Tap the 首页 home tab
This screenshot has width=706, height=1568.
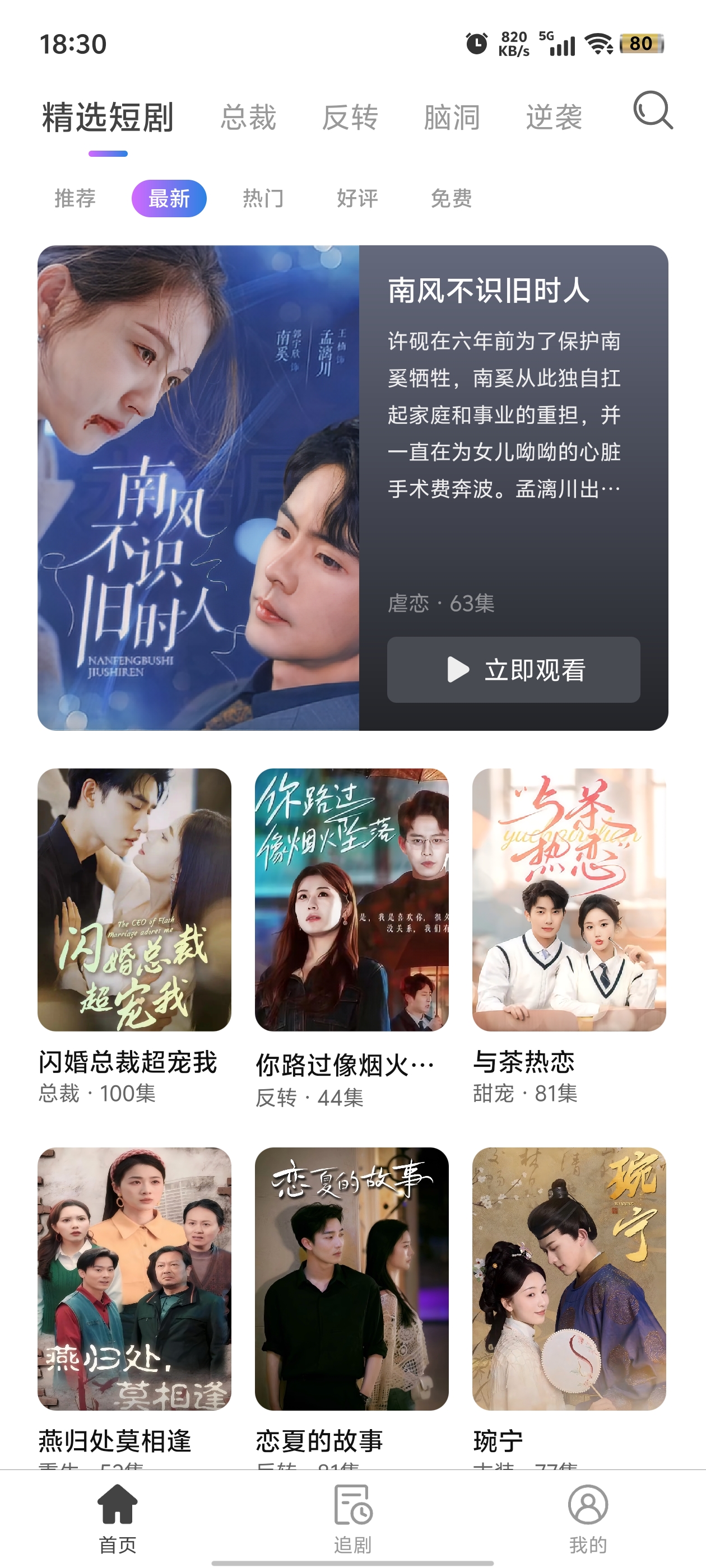[x=118, y=1517]
